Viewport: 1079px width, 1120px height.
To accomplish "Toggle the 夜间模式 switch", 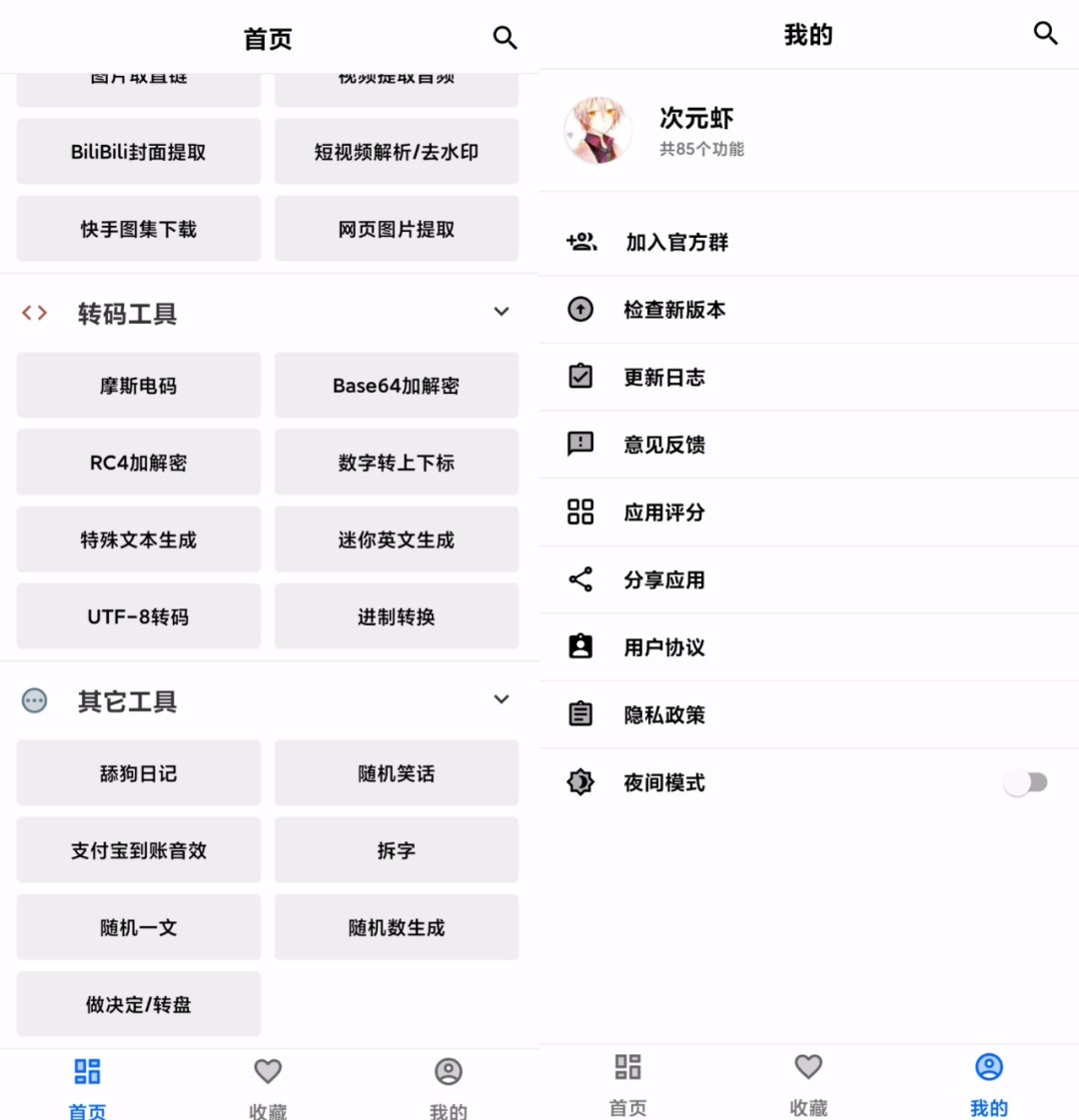I will tap(1025, 782).
